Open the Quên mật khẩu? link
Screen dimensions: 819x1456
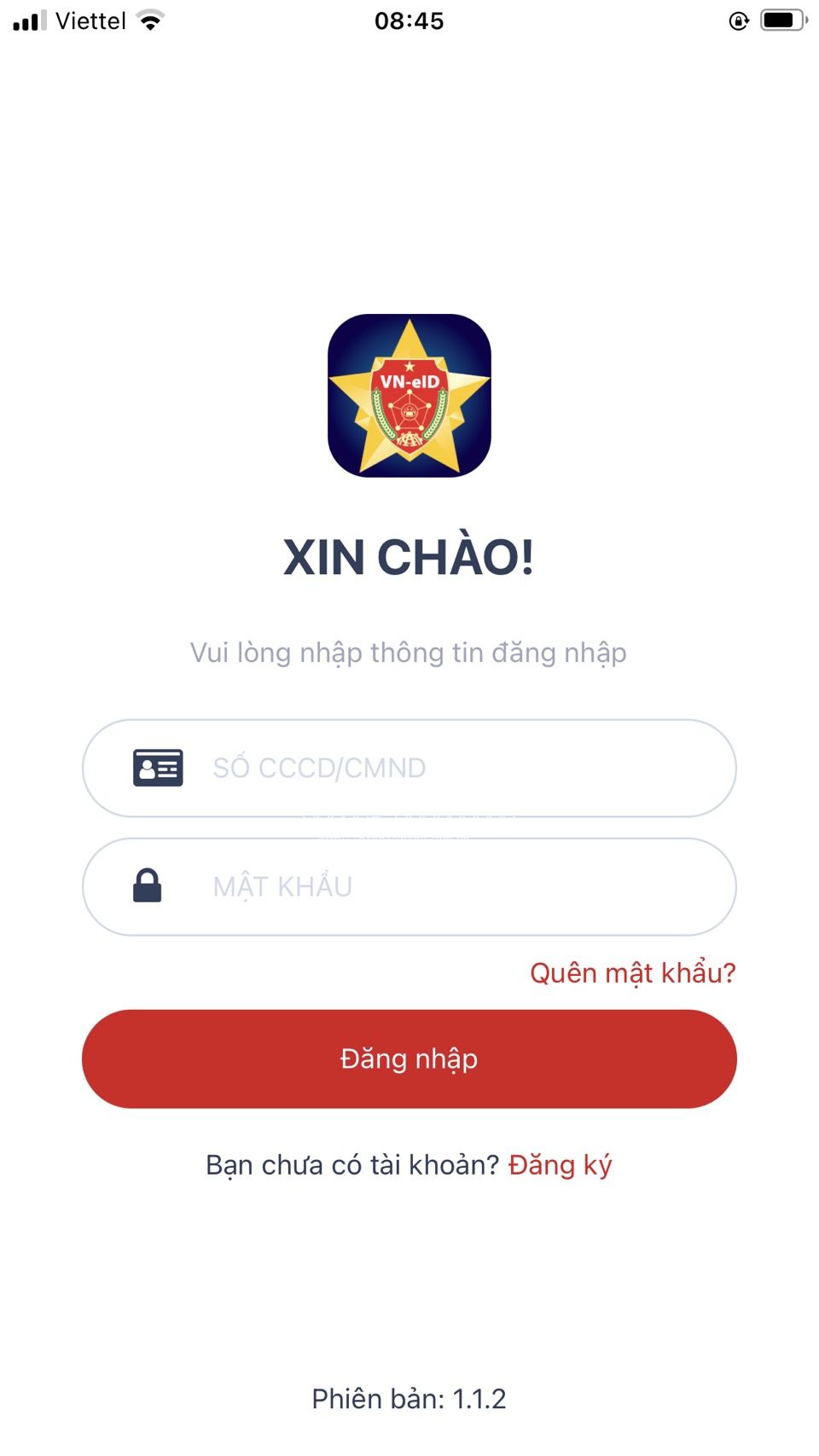pyautogui.click(x=632, y=973)
